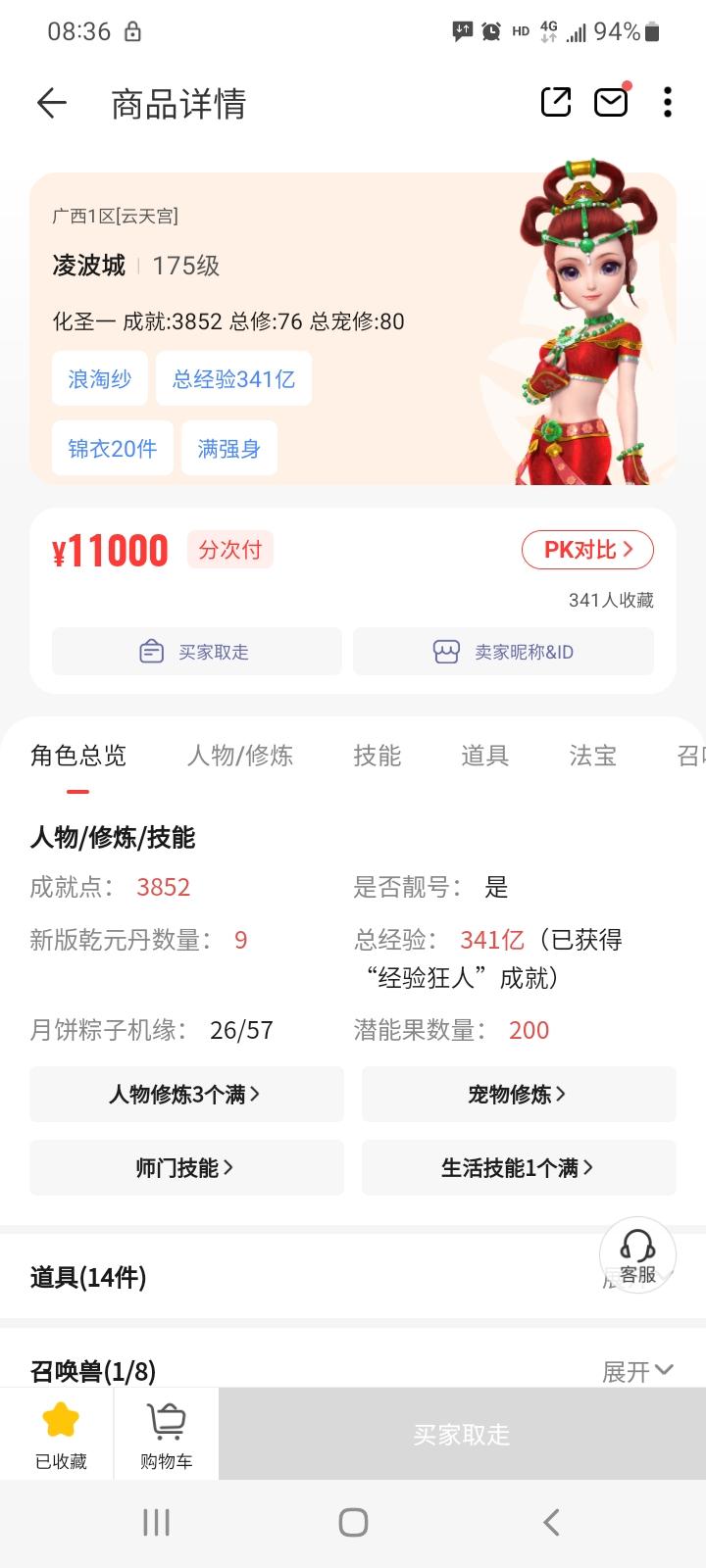Open 师门技能 details
The height and width of the screenshot is (1568, 706).
point(186,1167)
